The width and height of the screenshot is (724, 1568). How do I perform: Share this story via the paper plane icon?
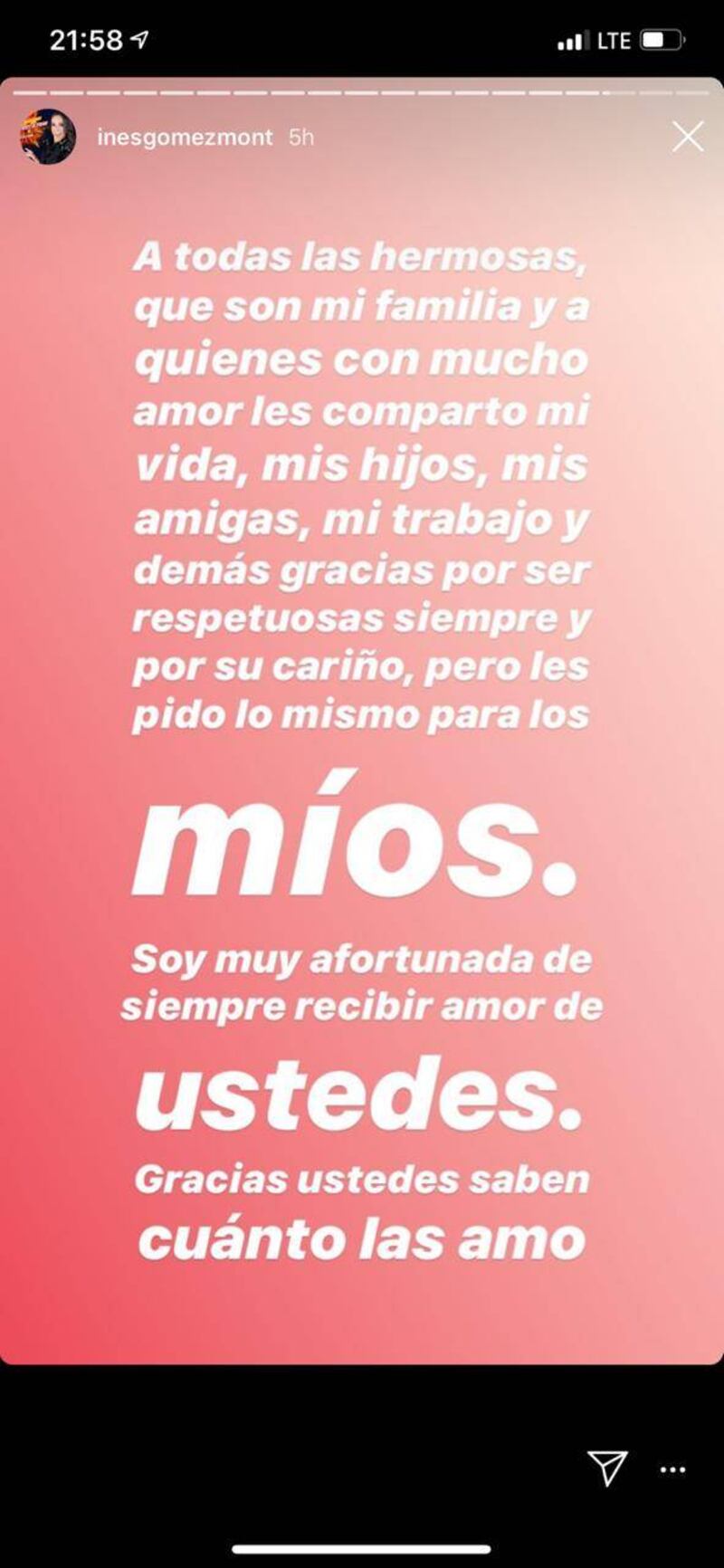tap(607, 1468)
